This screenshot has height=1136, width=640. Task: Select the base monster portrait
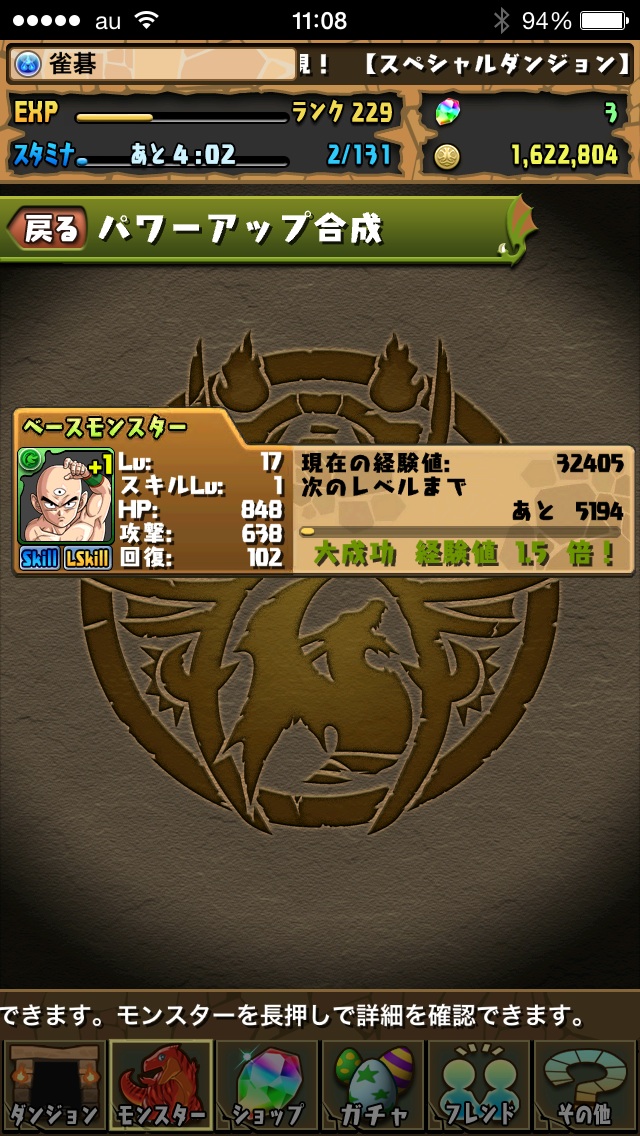click(66, 497)
